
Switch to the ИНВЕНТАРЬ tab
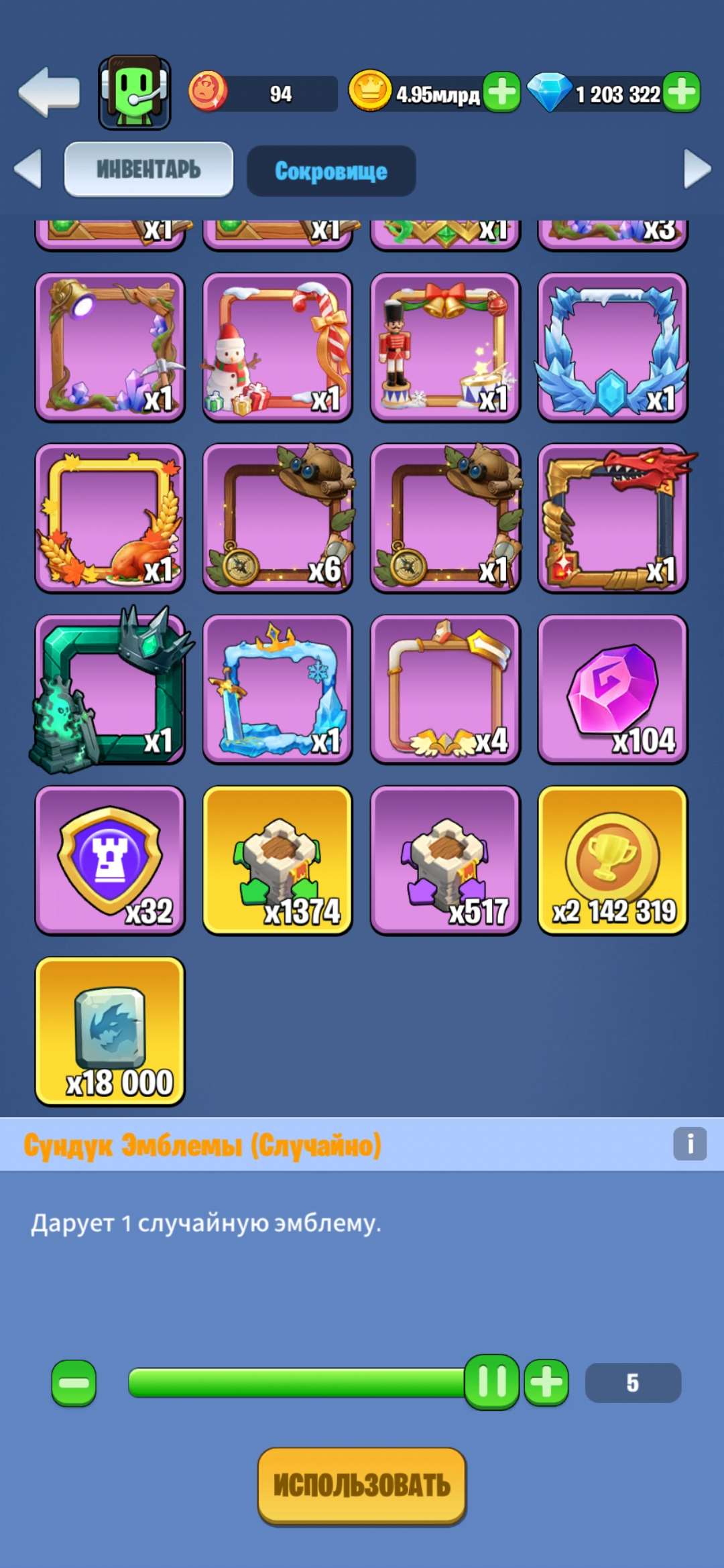click(x=148, y=170)
